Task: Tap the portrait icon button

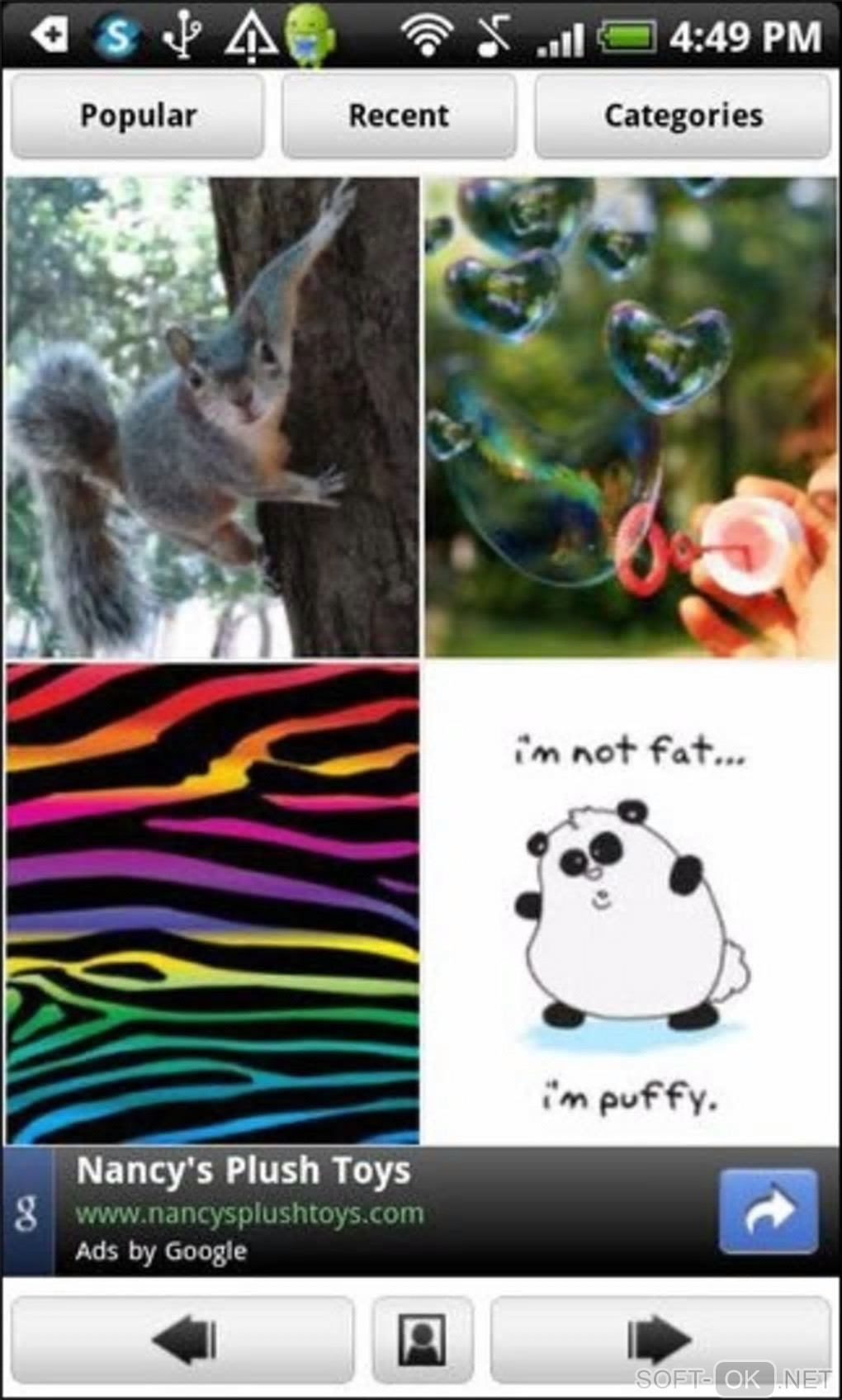Action: 423,1339
